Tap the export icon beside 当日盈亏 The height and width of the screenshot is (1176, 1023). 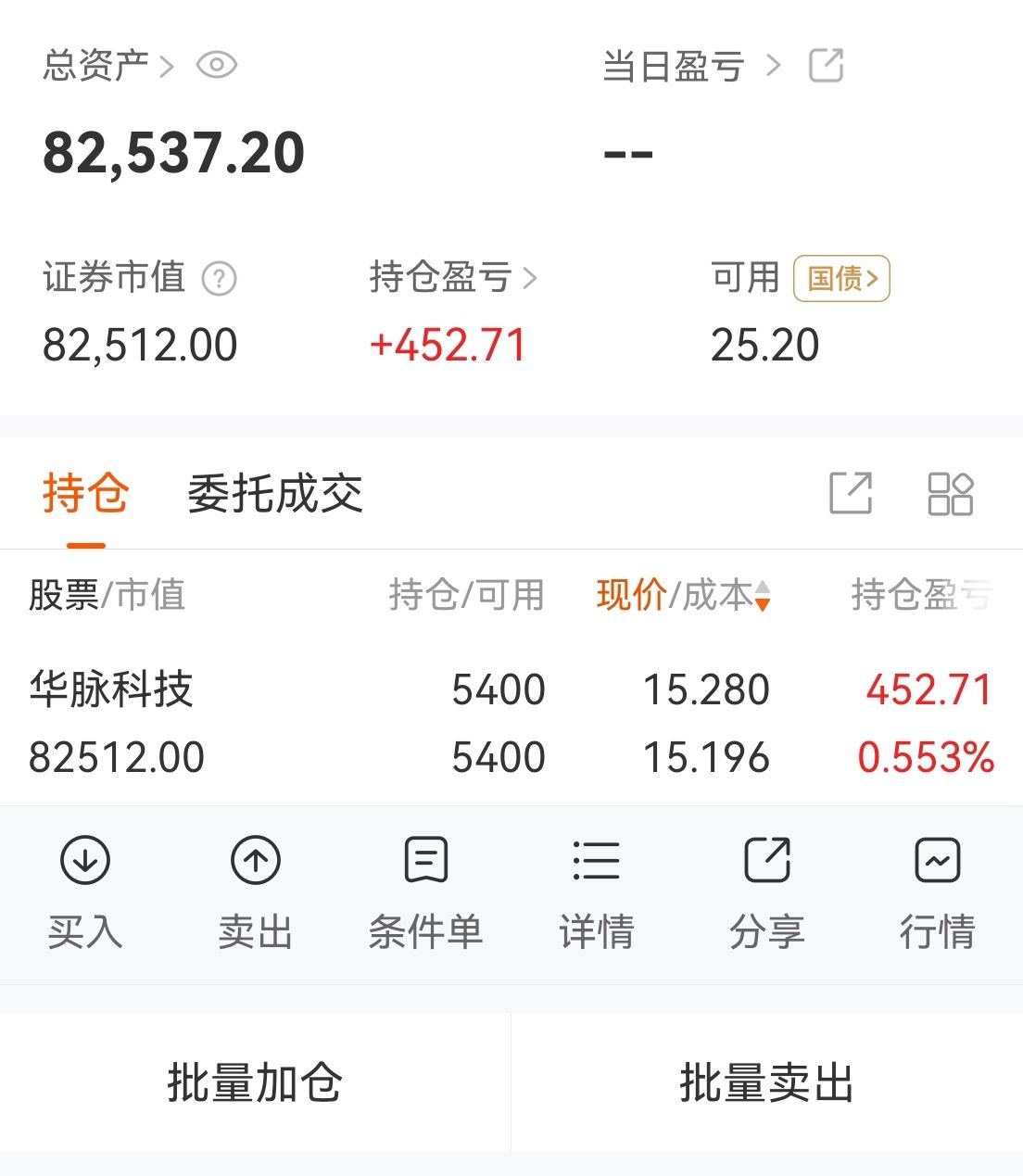click(825, 65)
